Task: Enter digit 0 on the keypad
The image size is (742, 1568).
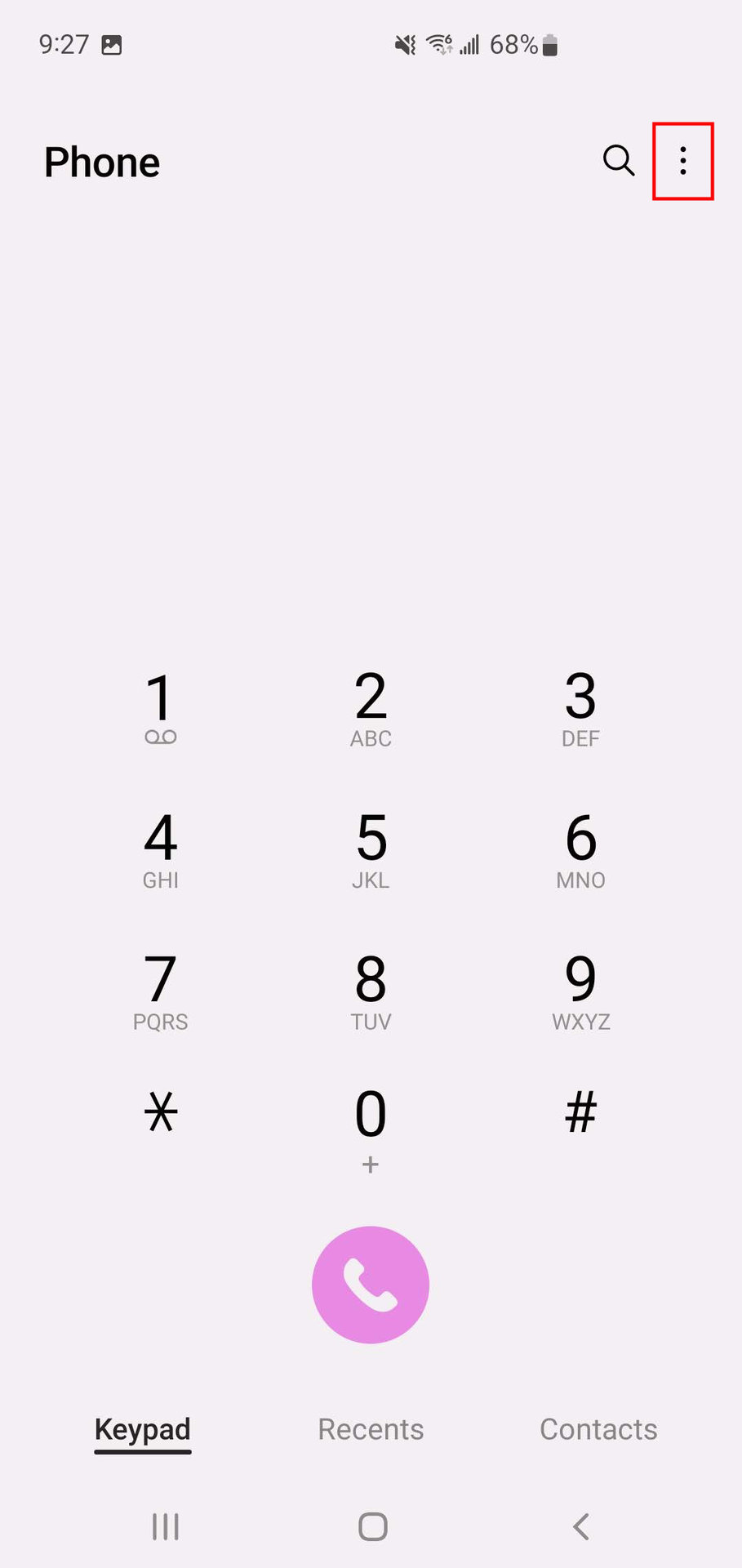Action: [371, 1125]
